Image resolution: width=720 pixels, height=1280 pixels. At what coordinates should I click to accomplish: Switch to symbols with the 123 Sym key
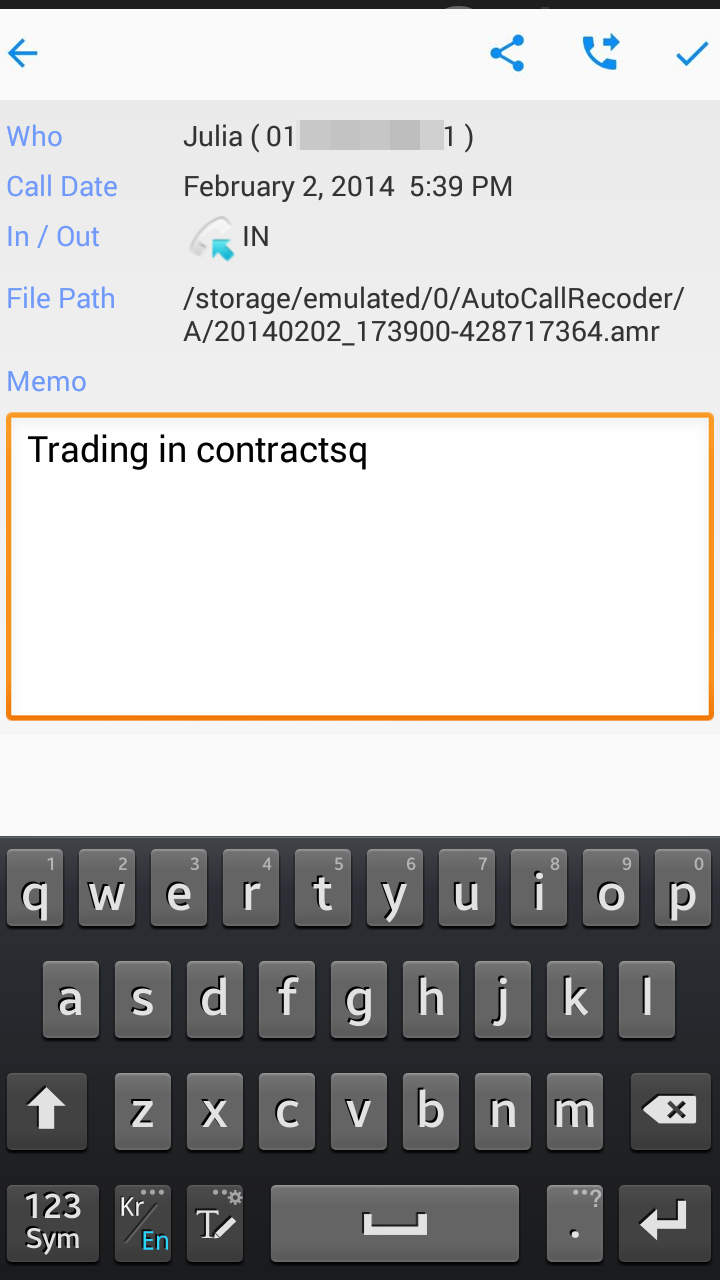click(52, 1223)
